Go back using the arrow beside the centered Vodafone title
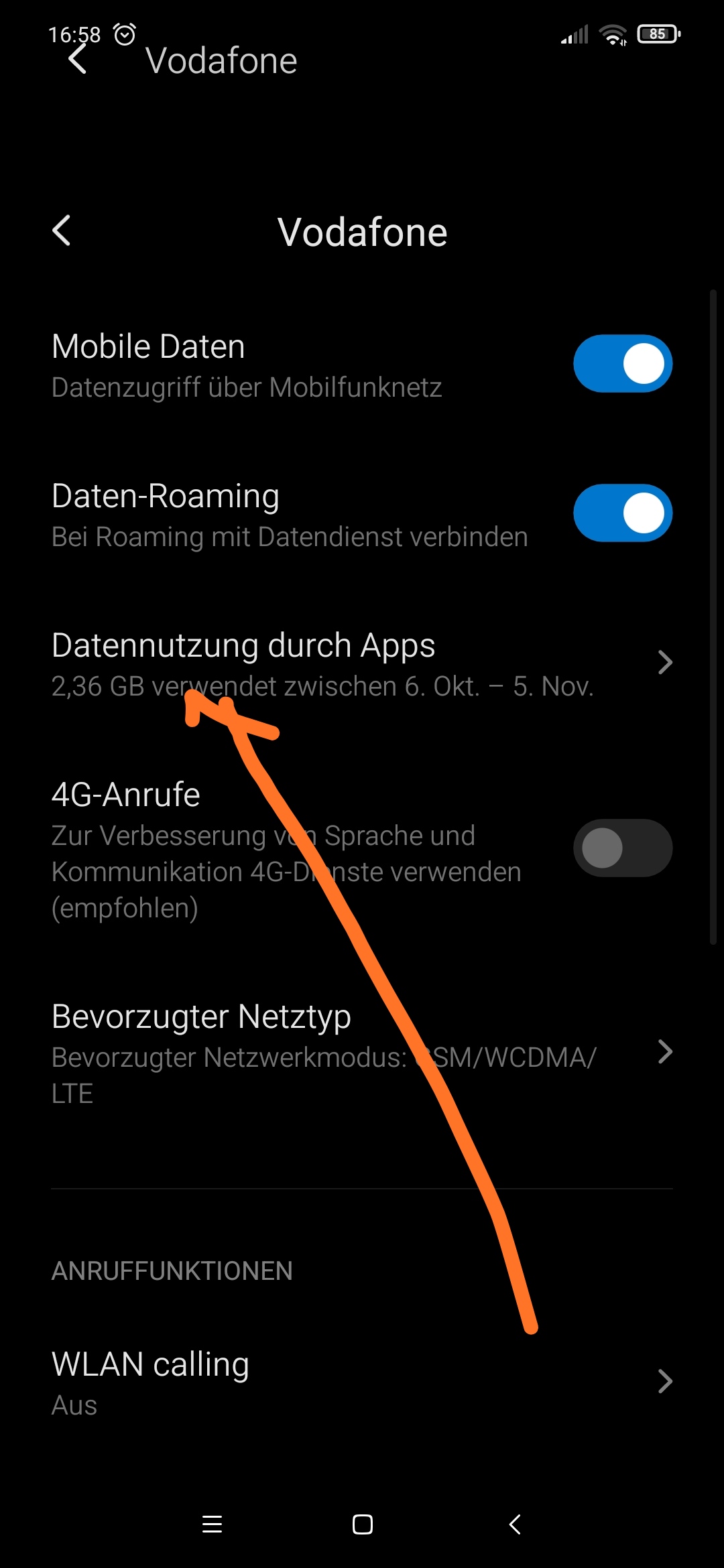724x1568 pixels. [62, 231]
